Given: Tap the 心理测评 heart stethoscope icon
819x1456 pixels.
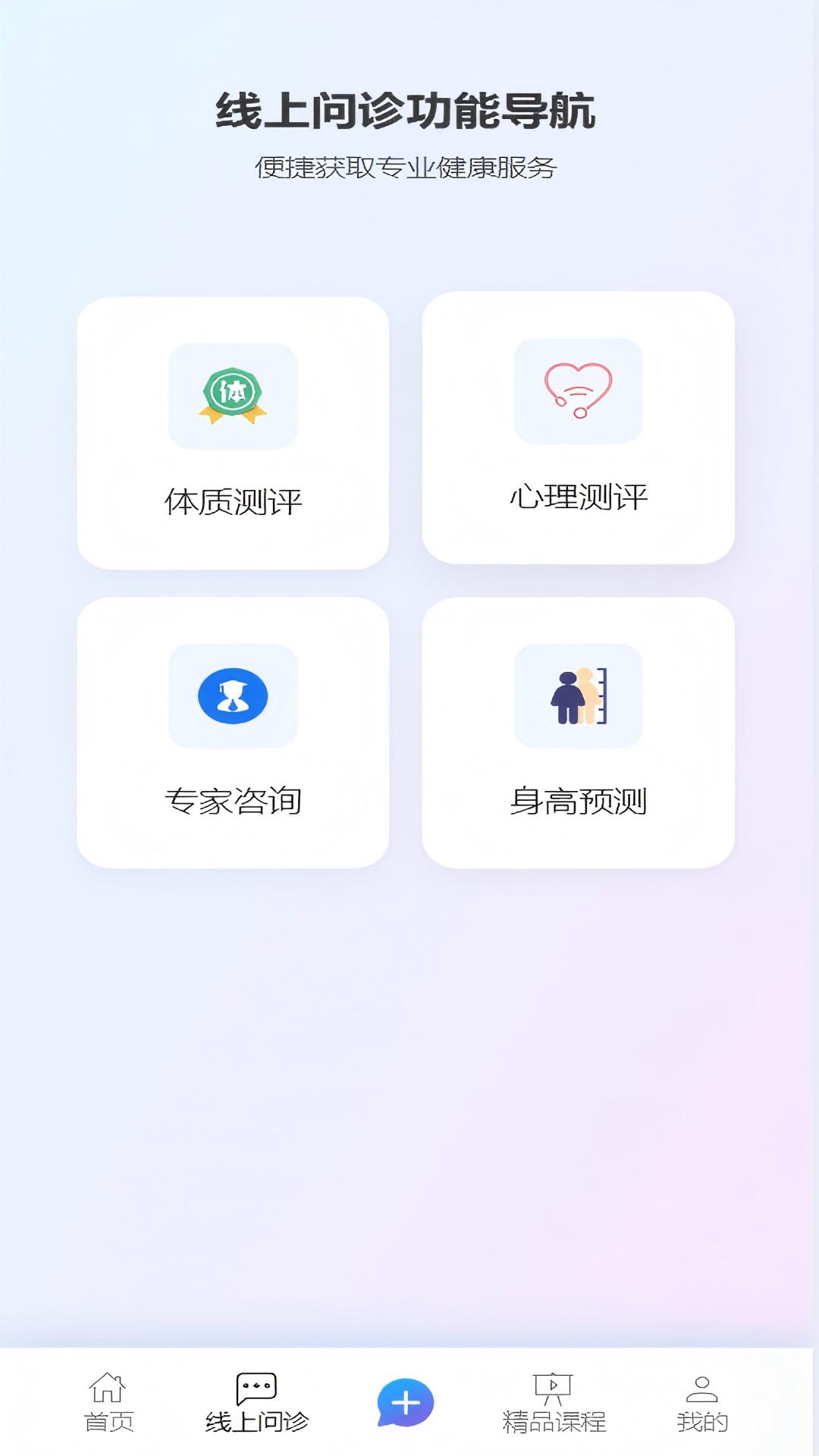Looking at the screenshot, I should pyautogui.click(x=578, y=392).
